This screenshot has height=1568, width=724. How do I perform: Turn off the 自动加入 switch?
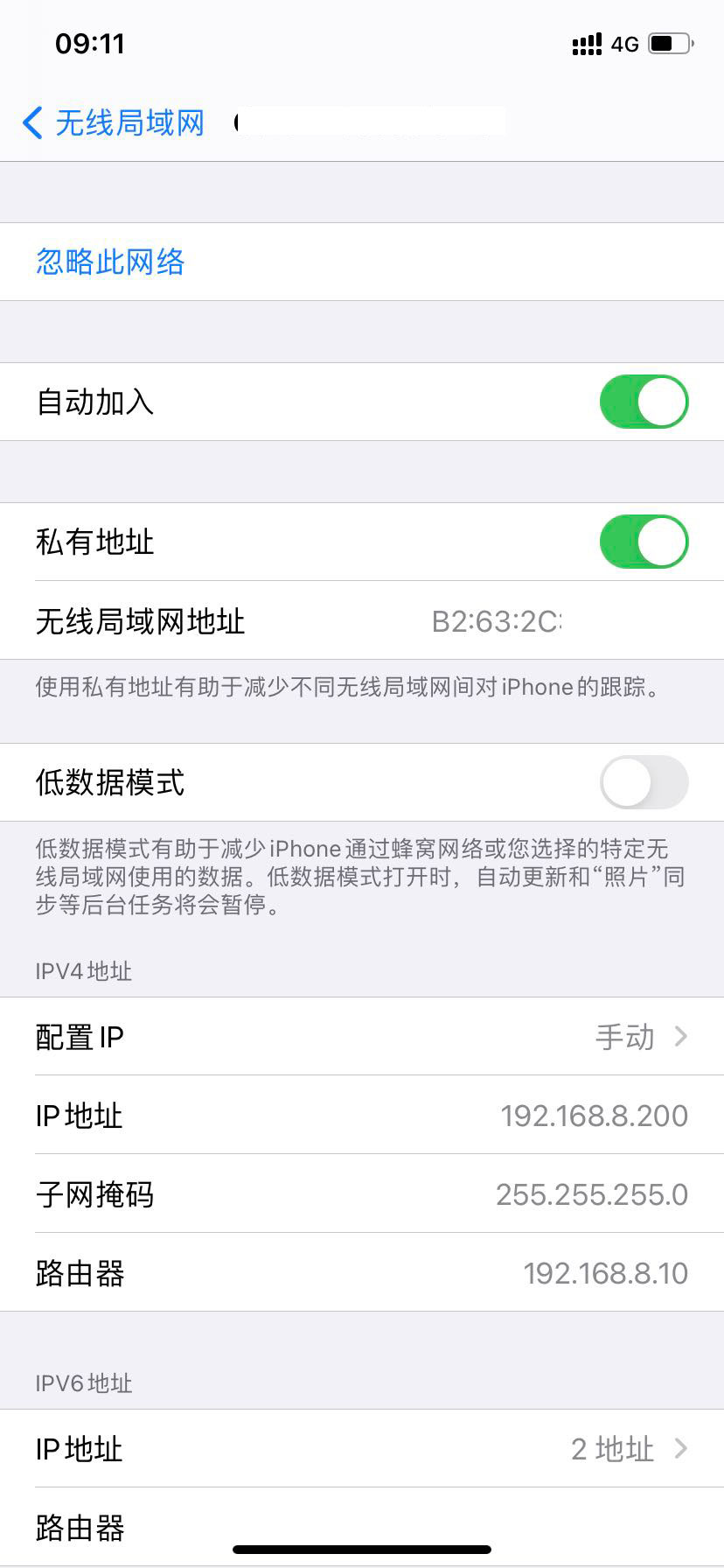[644, 402]
